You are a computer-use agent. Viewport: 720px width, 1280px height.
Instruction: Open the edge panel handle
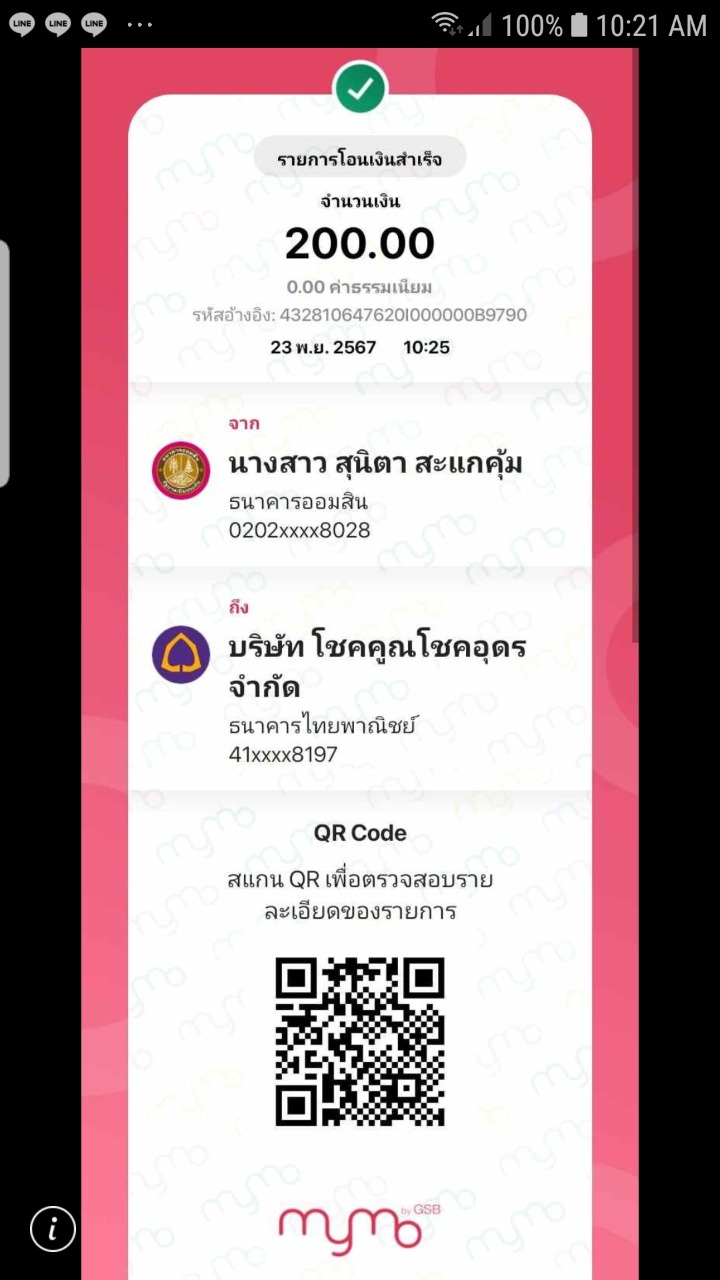(4, 364)
